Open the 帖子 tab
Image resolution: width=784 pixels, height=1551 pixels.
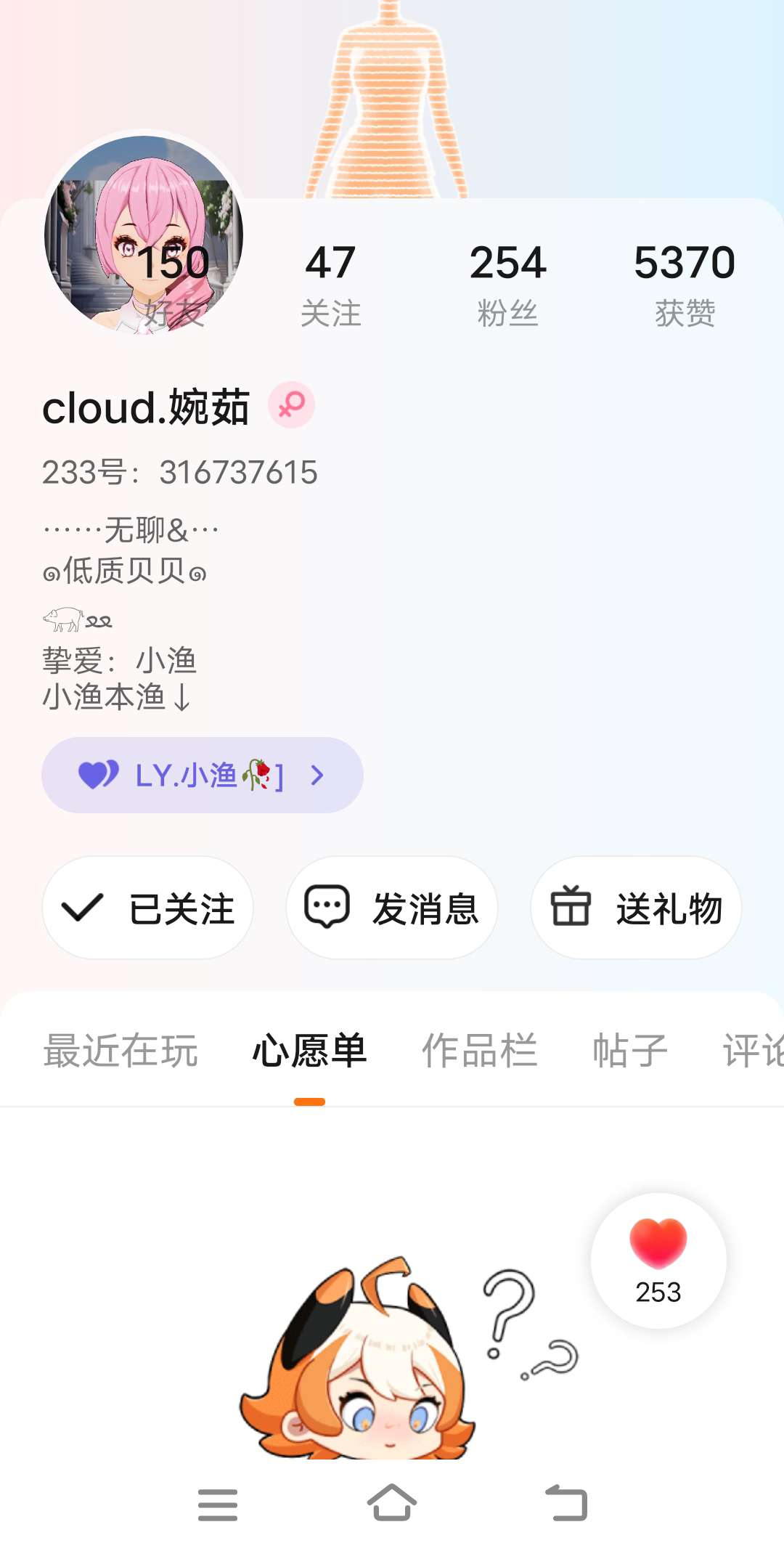[629, 1050]
